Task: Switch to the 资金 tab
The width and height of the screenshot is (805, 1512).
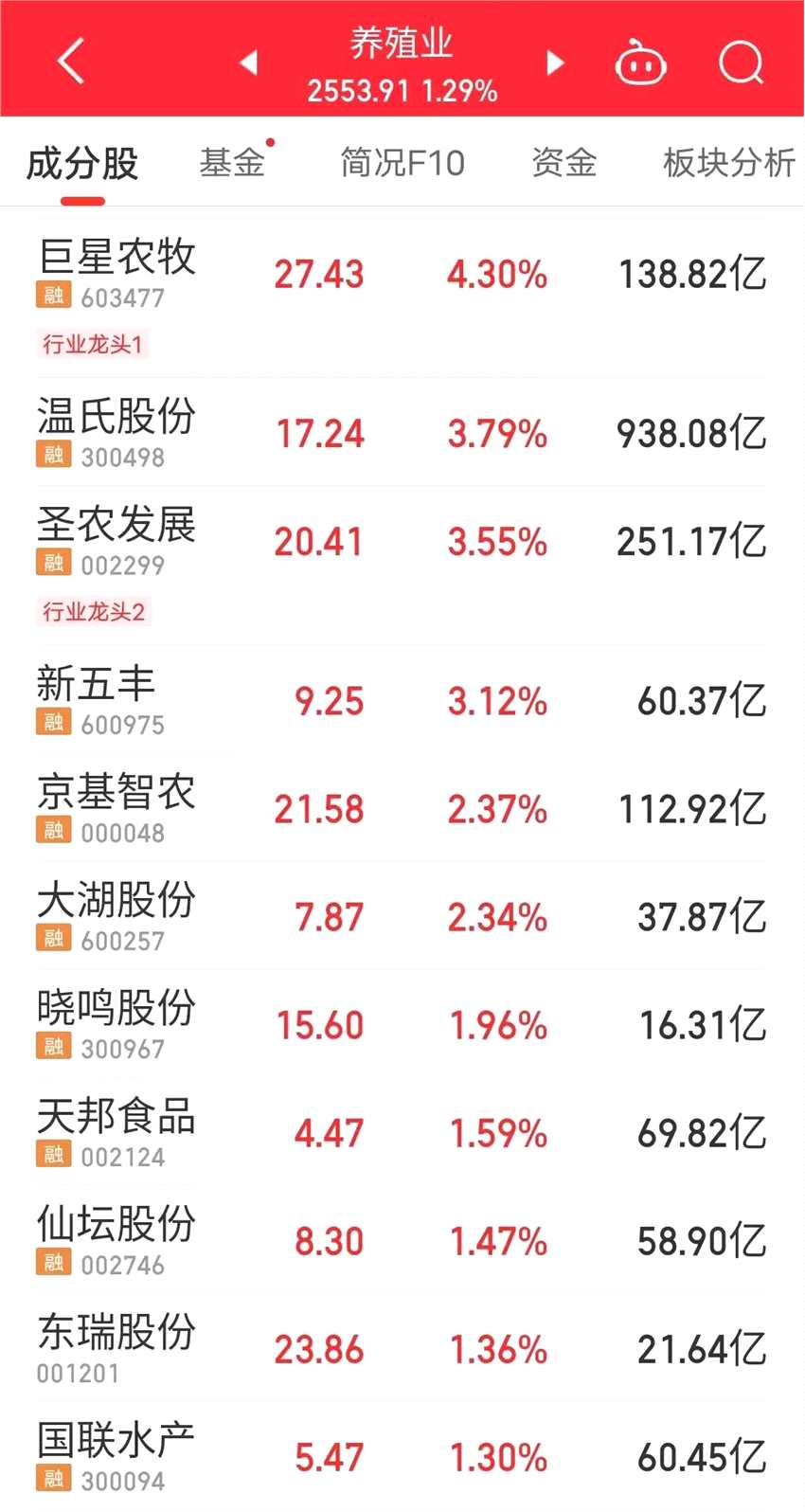Action: [x=564, y=163]
